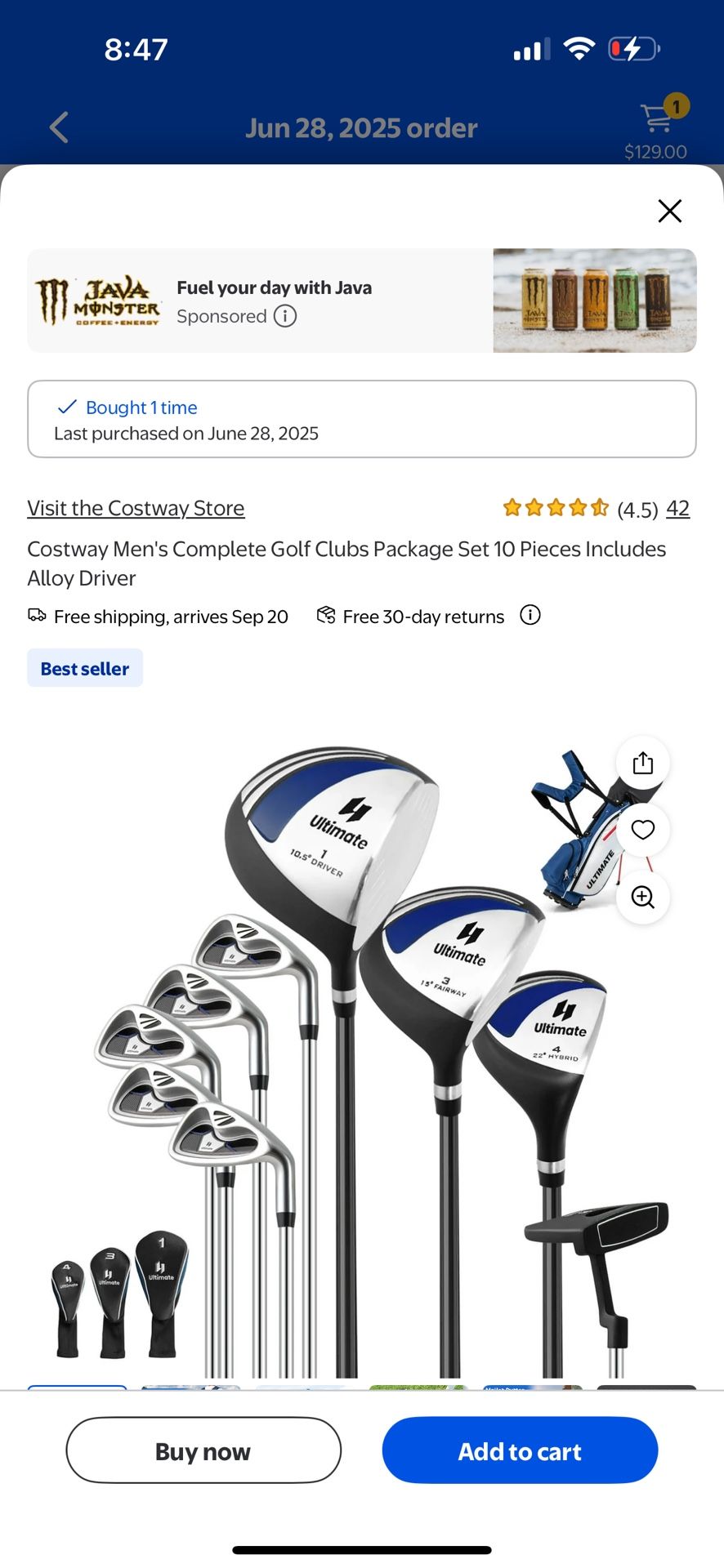Tap the magnifier to zoom product image
Screen dimensions: 724x1568
643,898
